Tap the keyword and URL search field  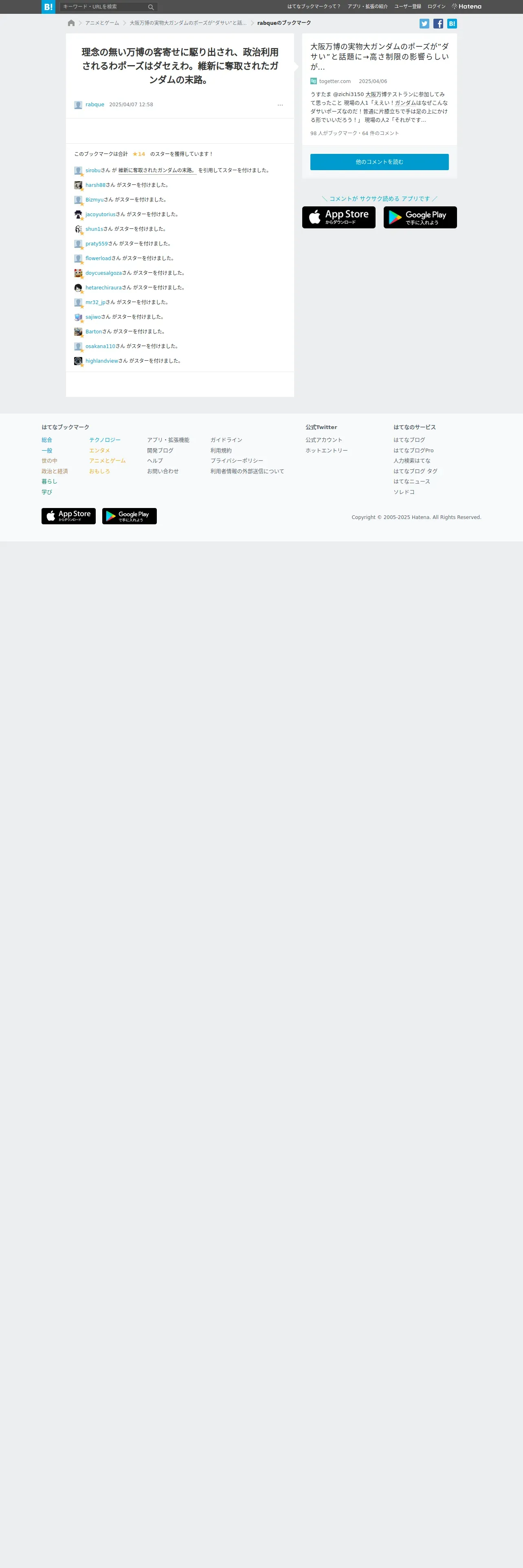pos(103,7)
